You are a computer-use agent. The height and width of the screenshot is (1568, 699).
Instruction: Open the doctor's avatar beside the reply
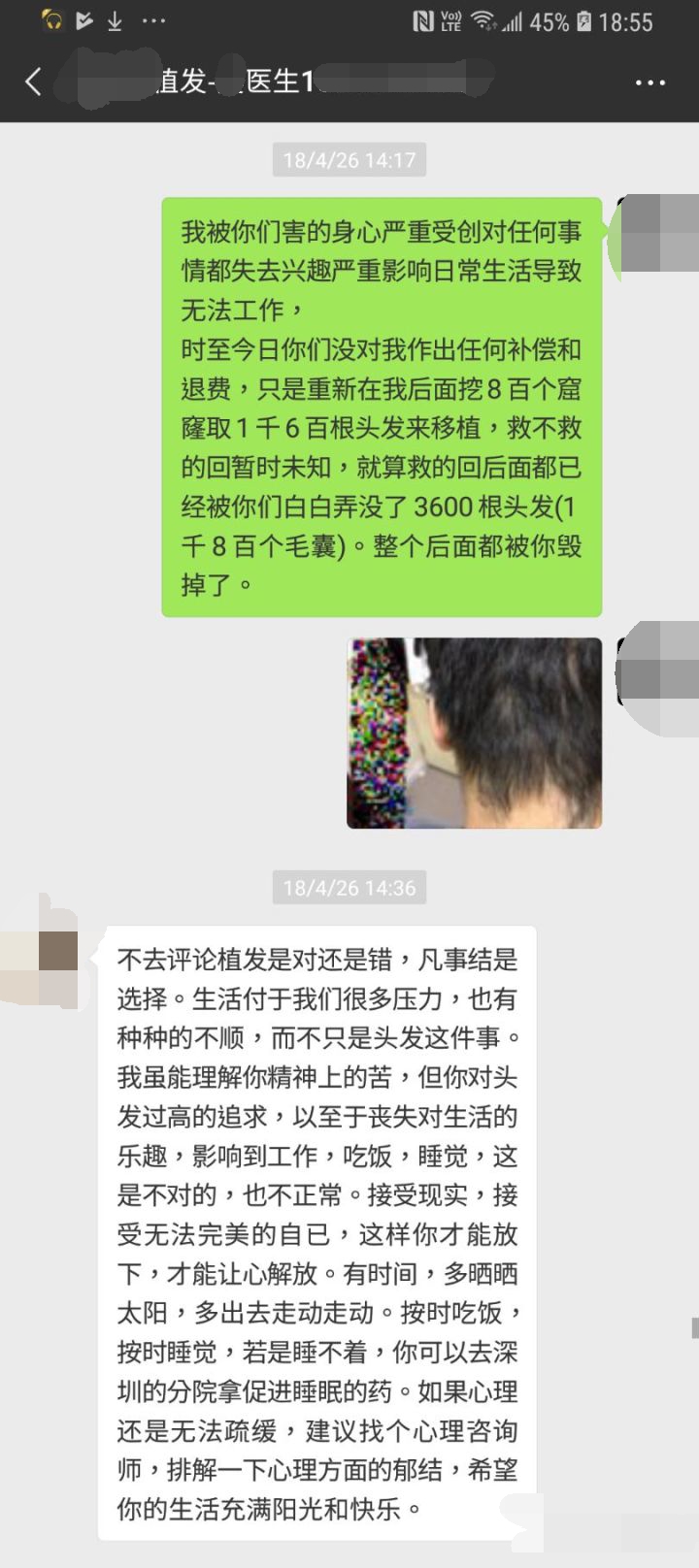coord(44,950)
